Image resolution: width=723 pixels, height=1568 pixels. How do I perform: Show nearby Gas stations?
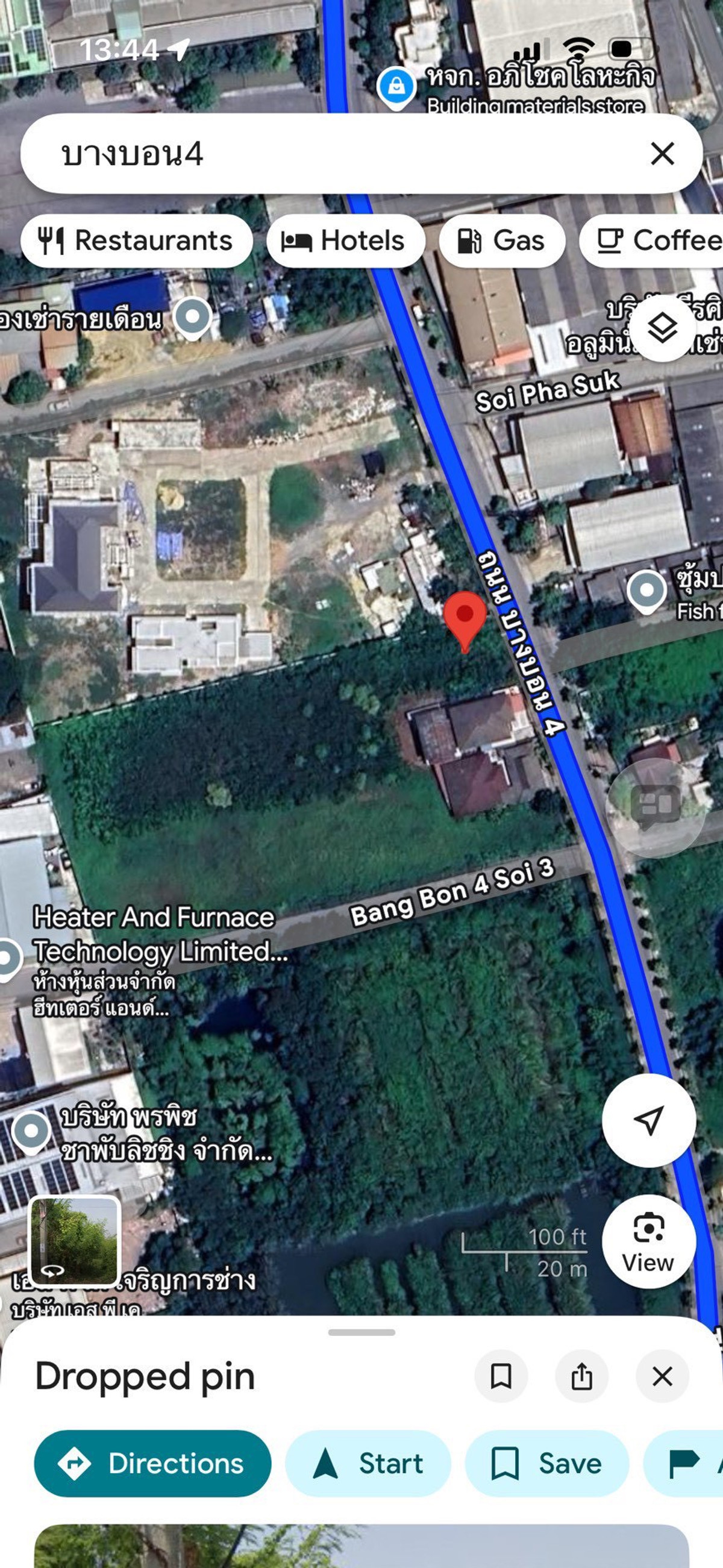point(501,241)
